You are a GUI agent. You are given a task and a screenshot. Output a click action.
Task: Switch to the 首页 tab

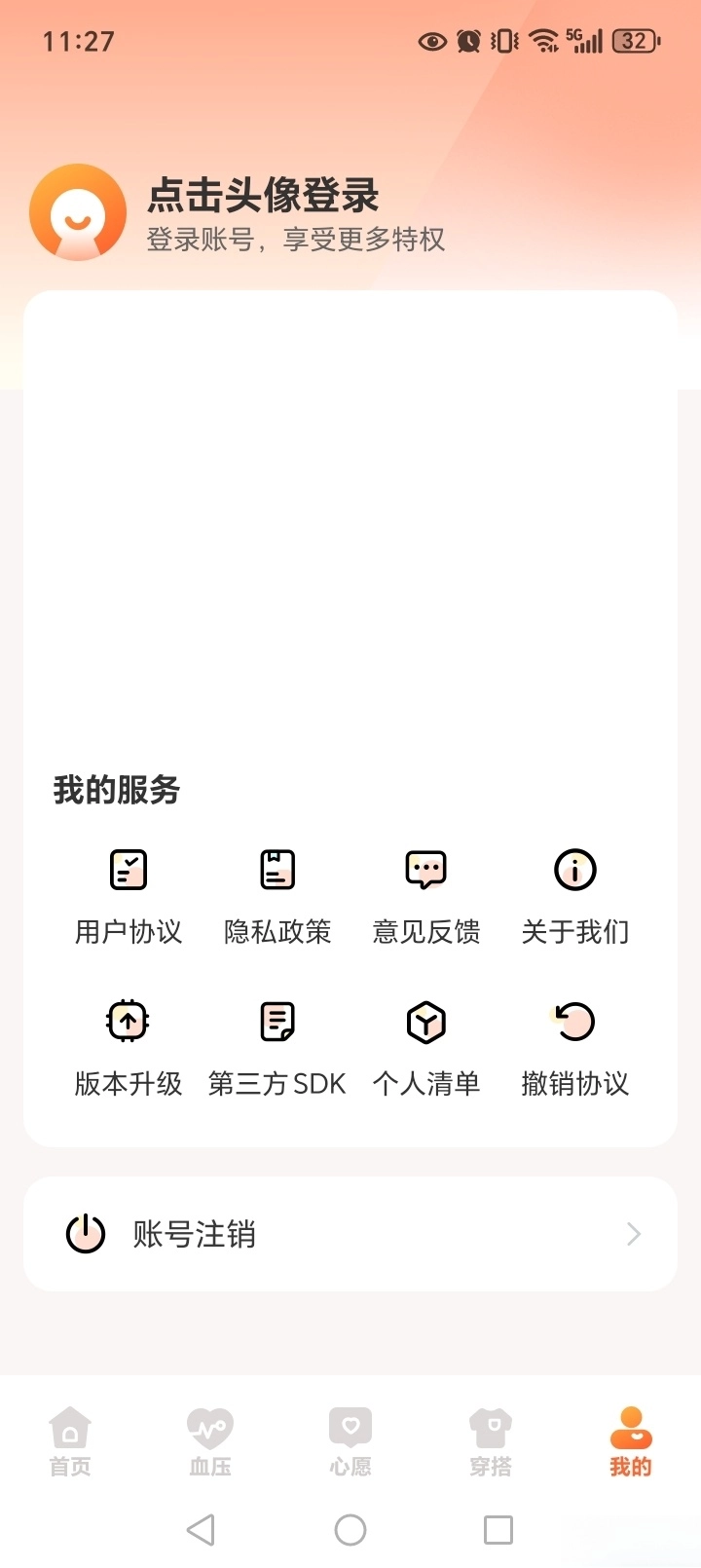click(x=70, y=1441)
